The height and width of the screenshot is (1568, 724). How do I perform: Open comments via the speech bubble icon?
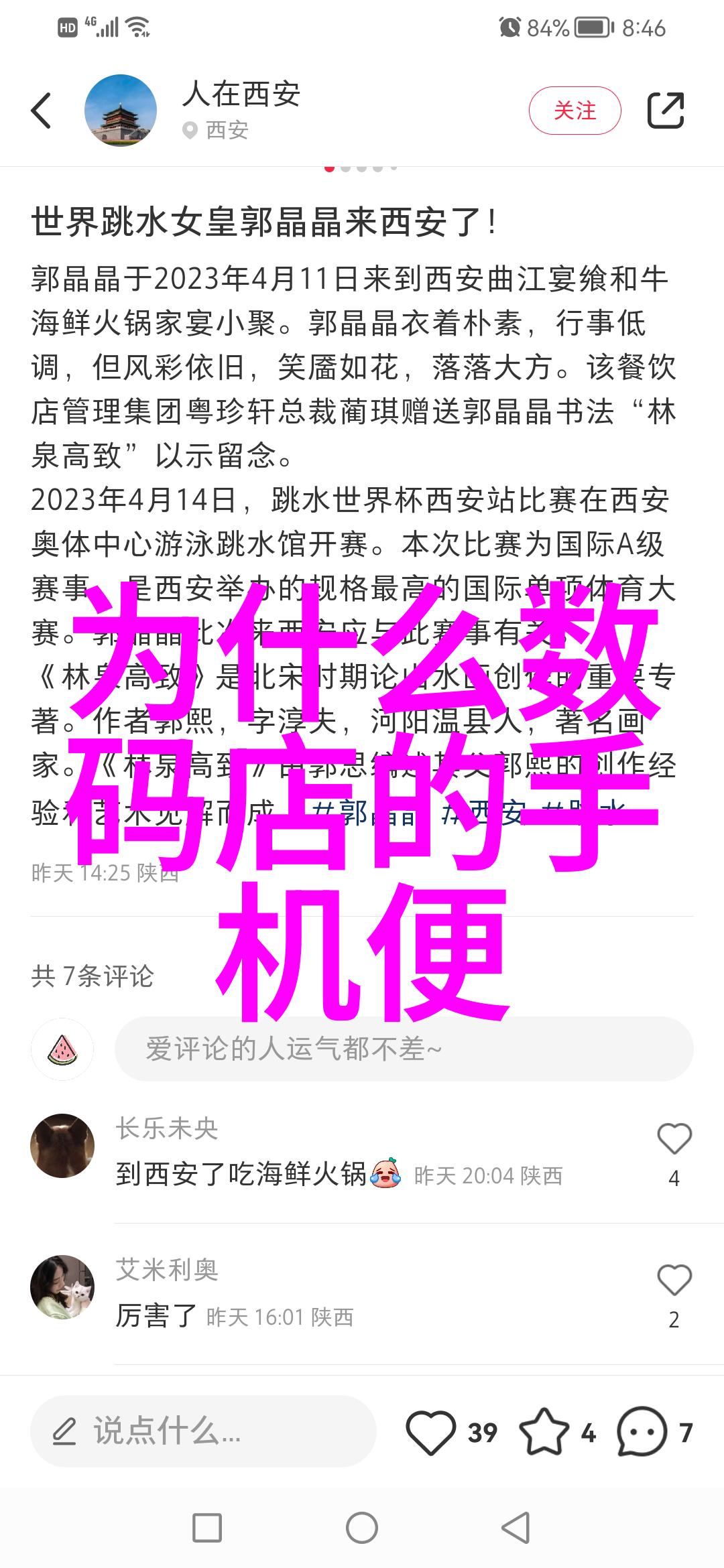642,1432
